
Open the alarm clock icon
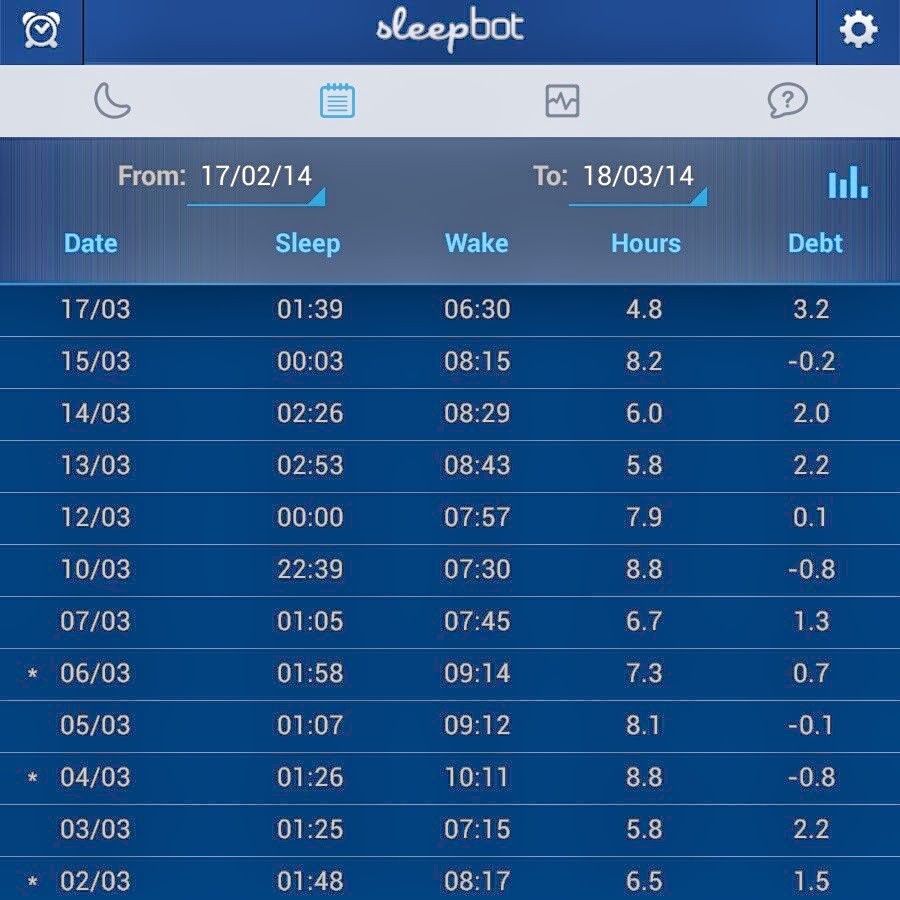click(41, 31)
